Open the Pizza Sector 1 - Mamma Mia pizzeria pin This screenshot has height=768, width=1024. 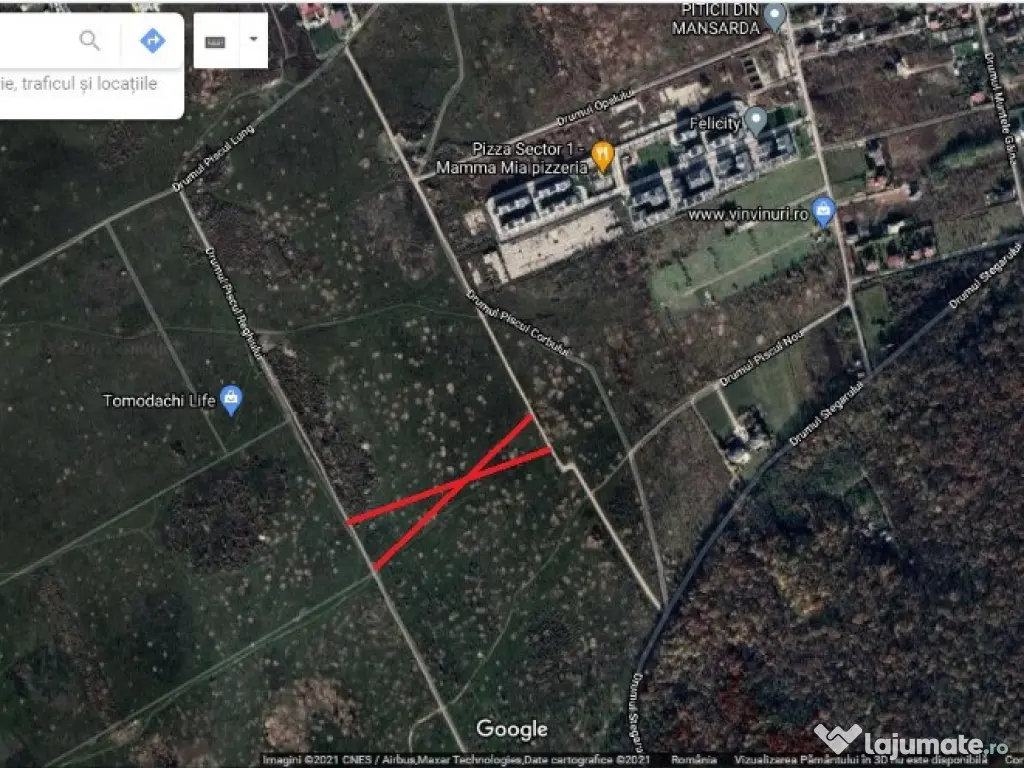pyautogui.click(x=602, y=155)
